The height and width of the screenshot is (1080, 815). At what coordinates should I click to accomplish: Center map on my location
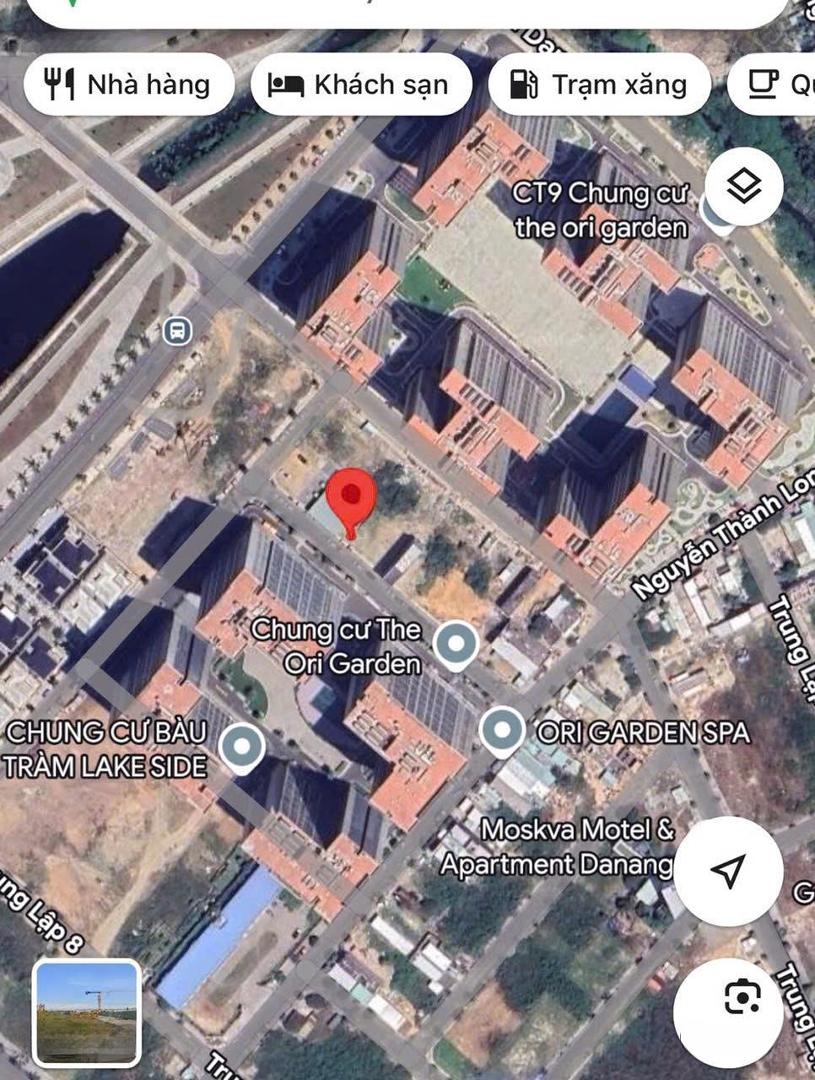point(729,870)
